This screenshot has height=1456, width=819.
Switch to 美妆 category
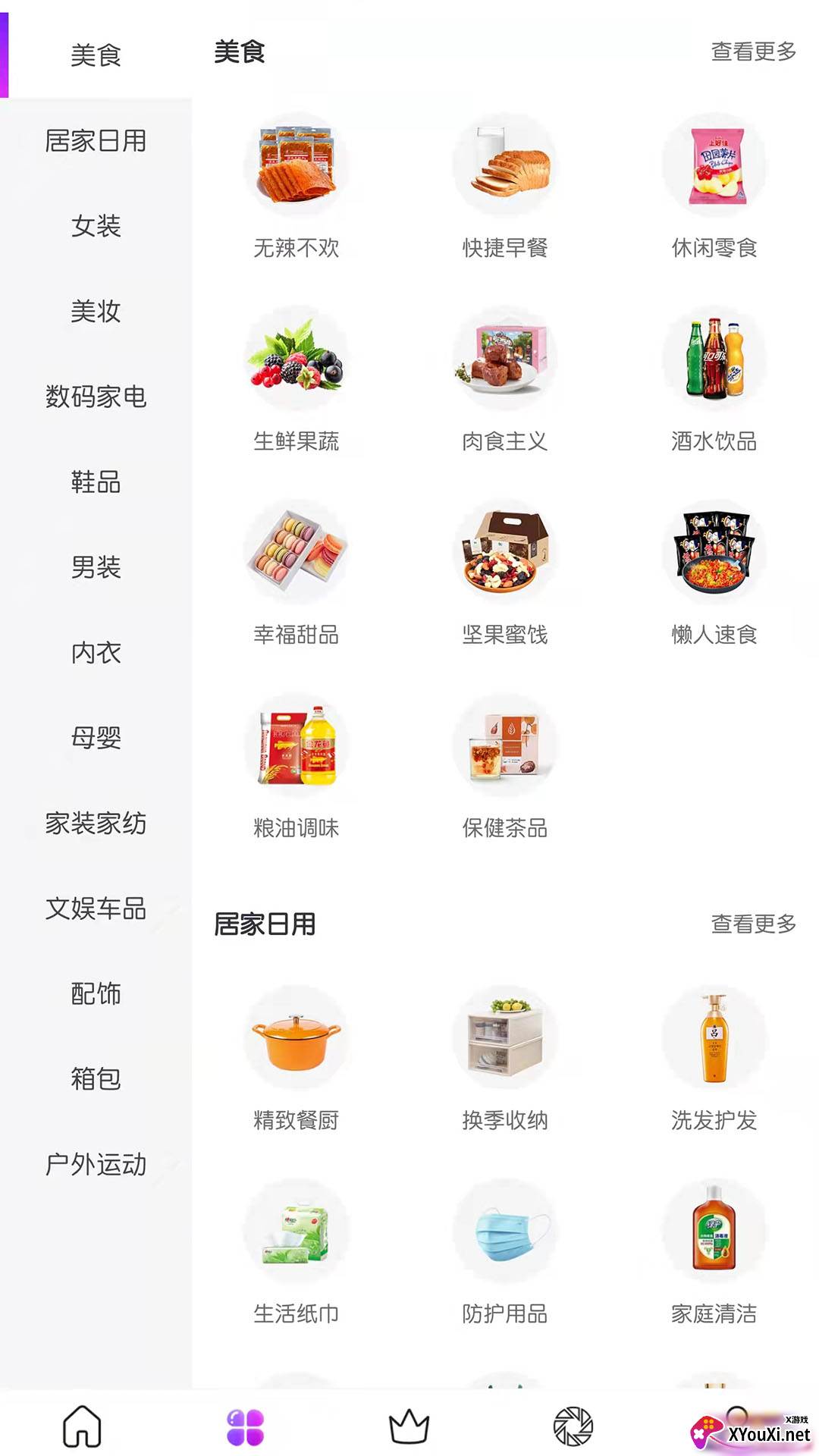click(96, 312)
